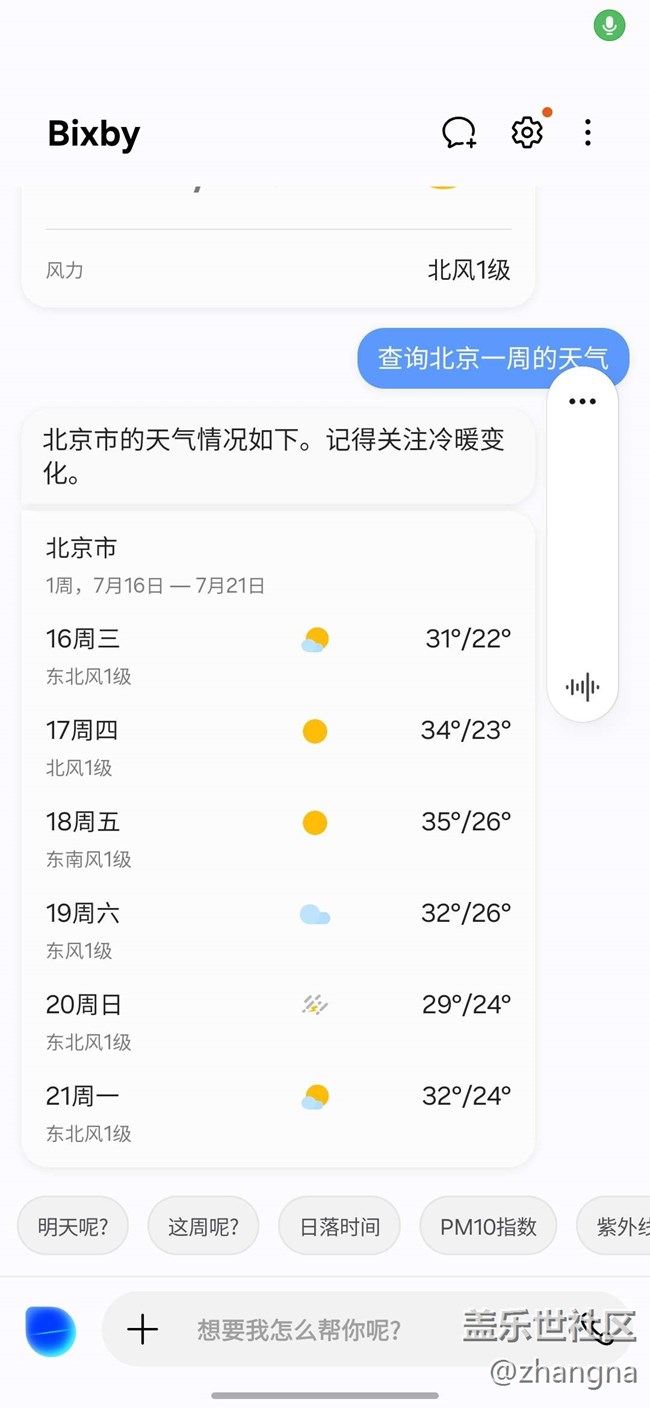Focus the 想要我怎么帮你呢? input field

300,1330
